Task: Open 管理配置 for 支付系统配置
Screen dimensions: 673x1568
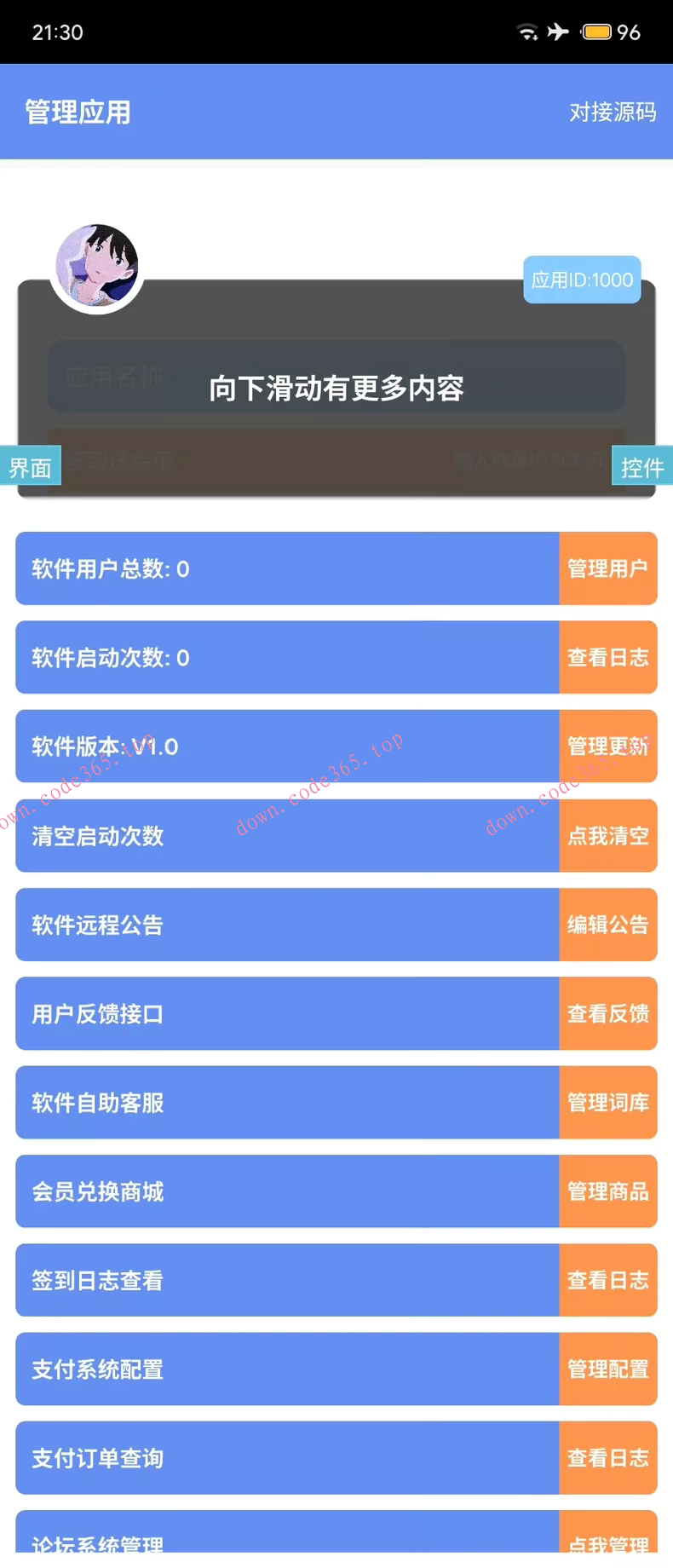Action: (607, 1369)
